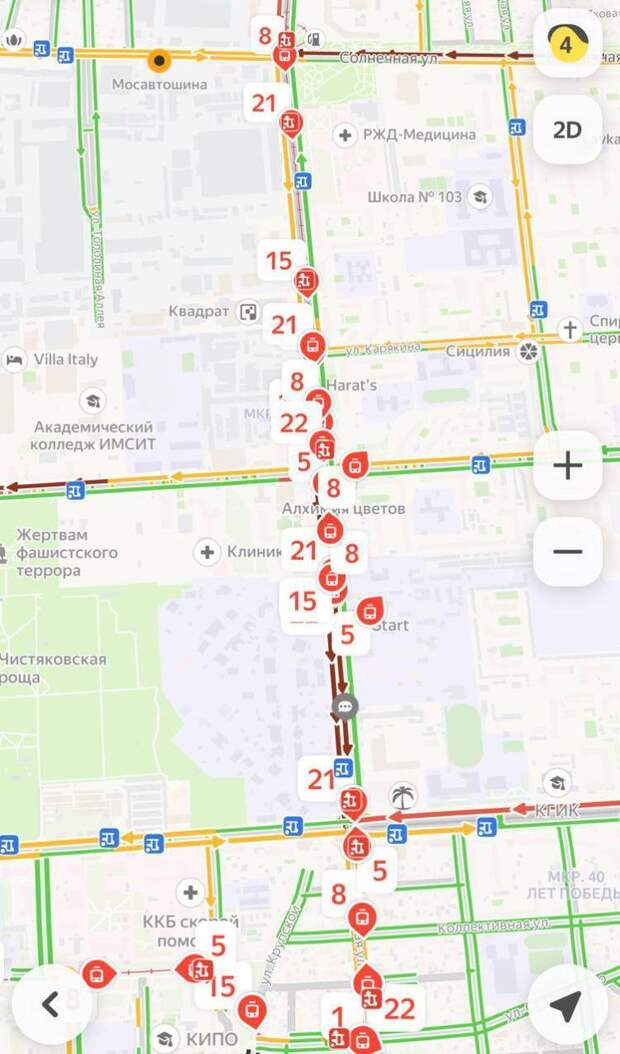Screen dimensions: 620x1054
Task: Open the Villa Italy hotel marker
Action: [x=14, y=359]
